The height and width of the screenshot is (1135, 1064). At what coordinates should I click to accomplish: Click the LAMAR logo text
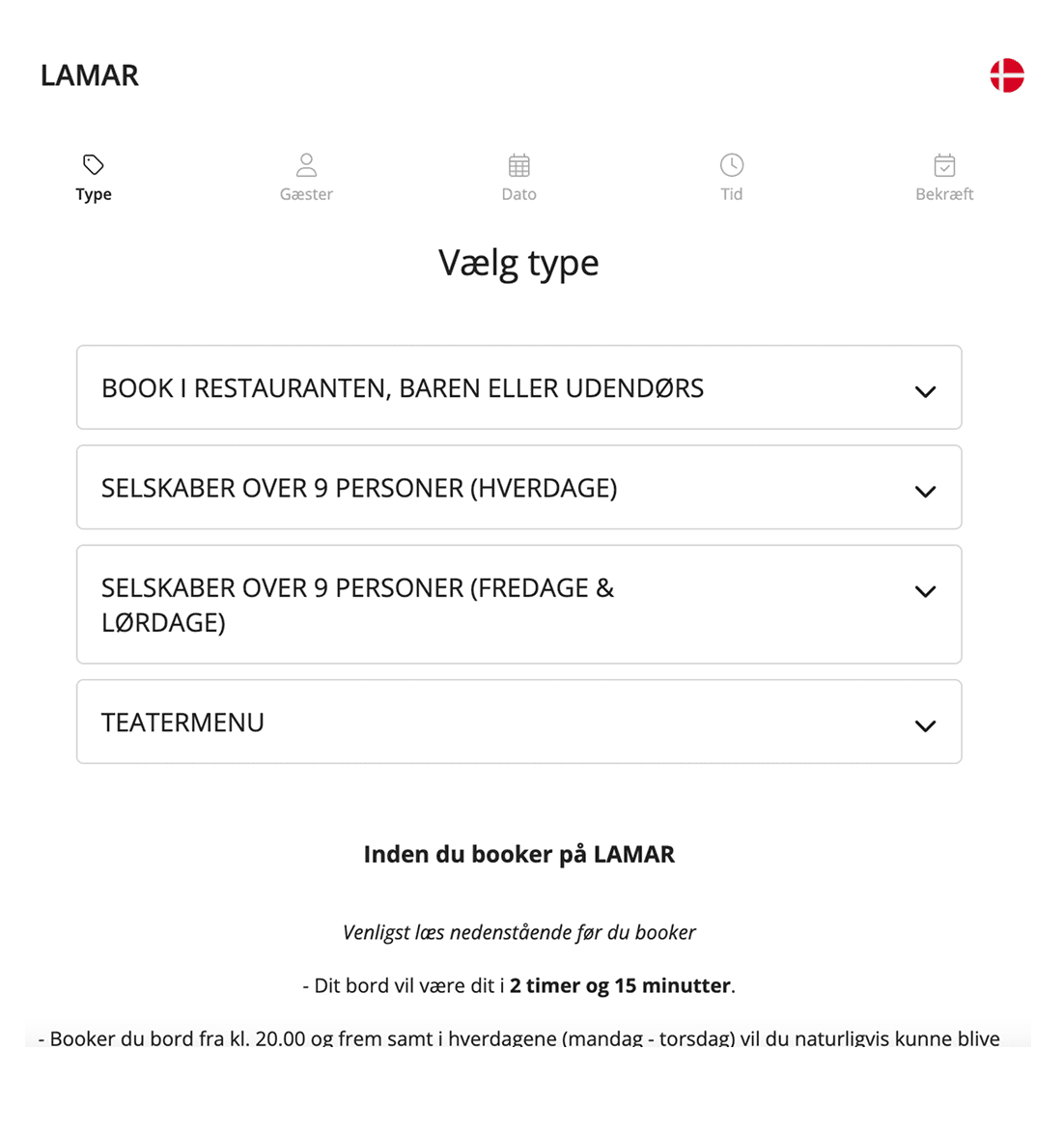tap(89, 75)
